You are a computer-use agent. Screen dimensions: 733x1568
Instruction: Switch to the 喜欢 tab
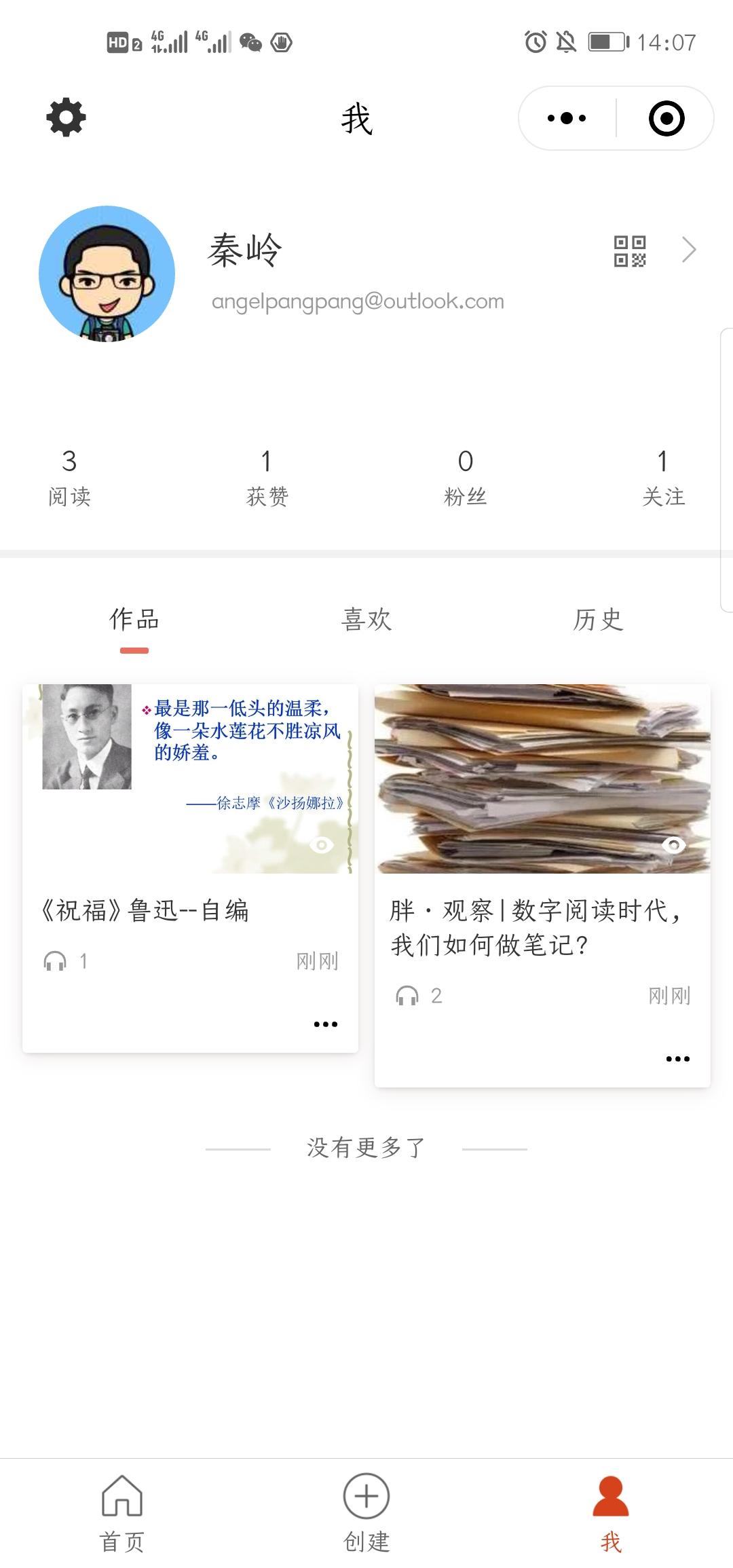(366, 620)
